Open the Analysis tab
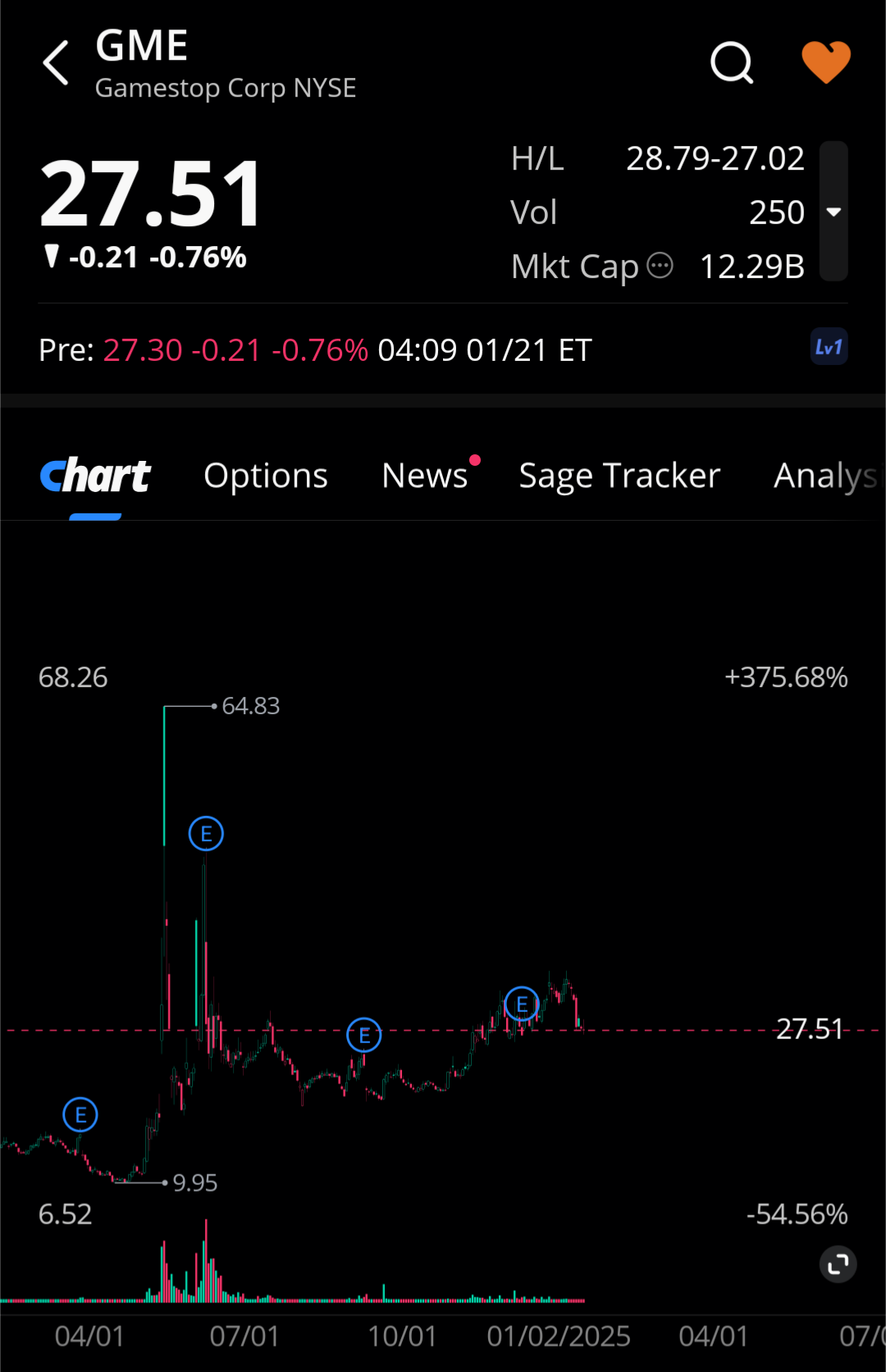 pyautogui.click(x=825, y=476)
